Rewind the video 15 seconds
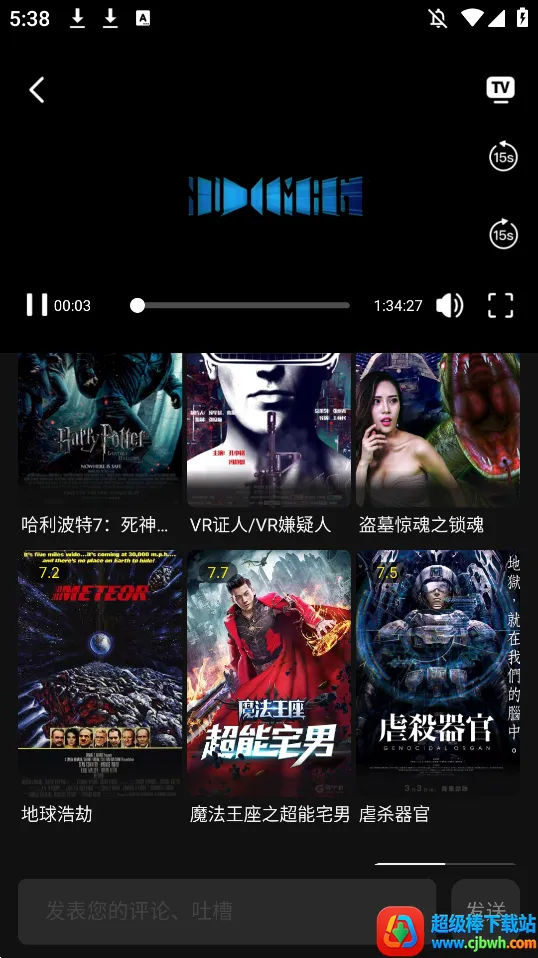Viewport: 538px width, 958px height. [x=503, y=156]
